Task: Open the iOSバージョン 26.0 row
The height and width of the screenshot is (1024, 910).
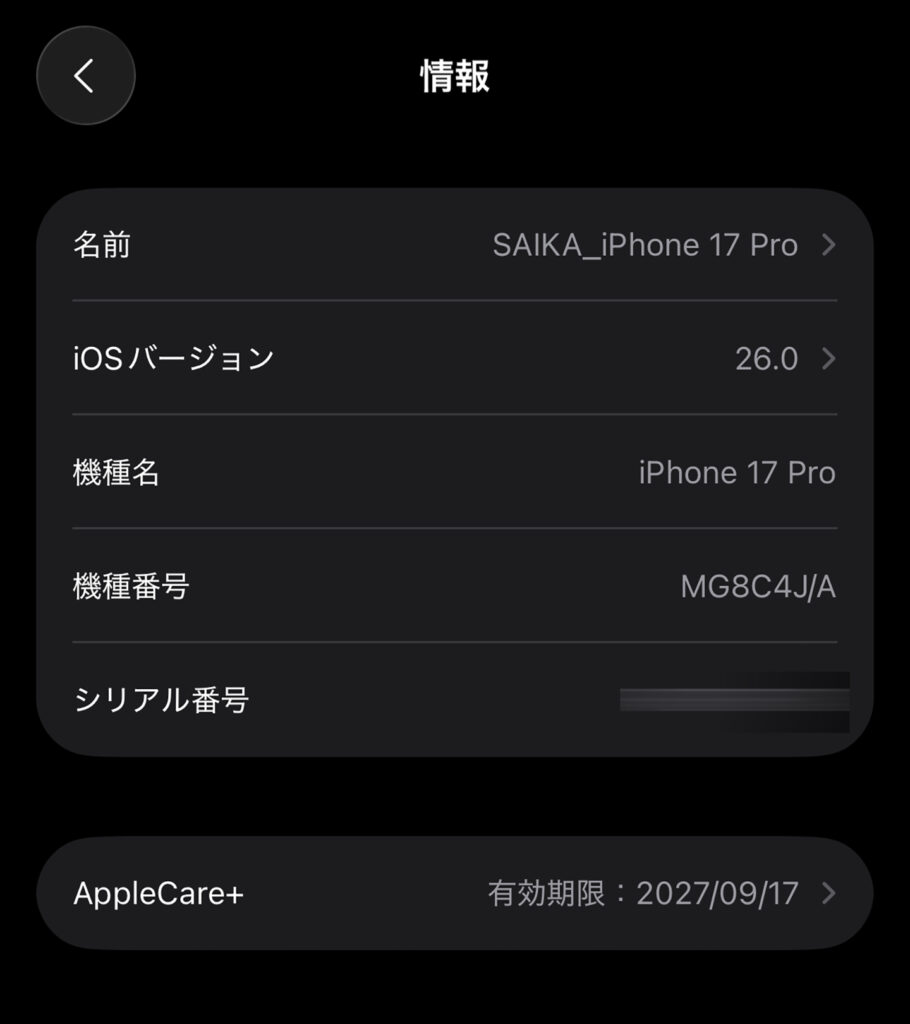Action: pyautogui.click(x=455, y=358)
